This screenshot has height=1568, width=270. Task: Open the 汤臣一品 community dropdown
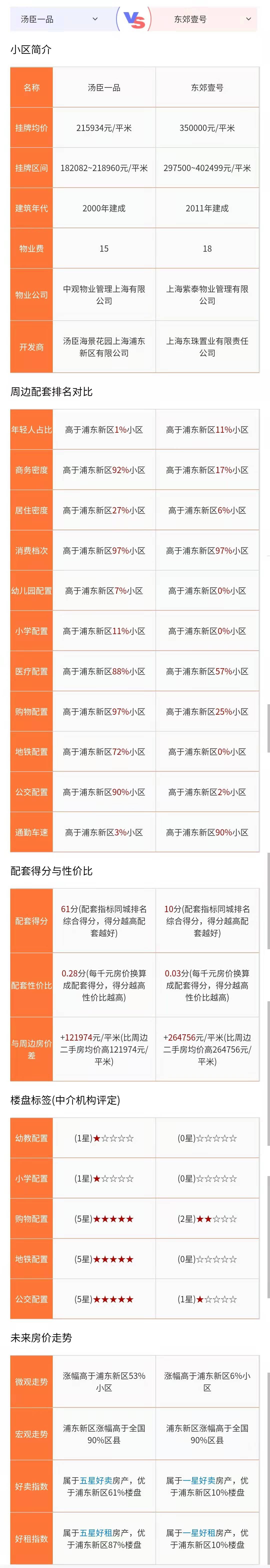[59, 19]
